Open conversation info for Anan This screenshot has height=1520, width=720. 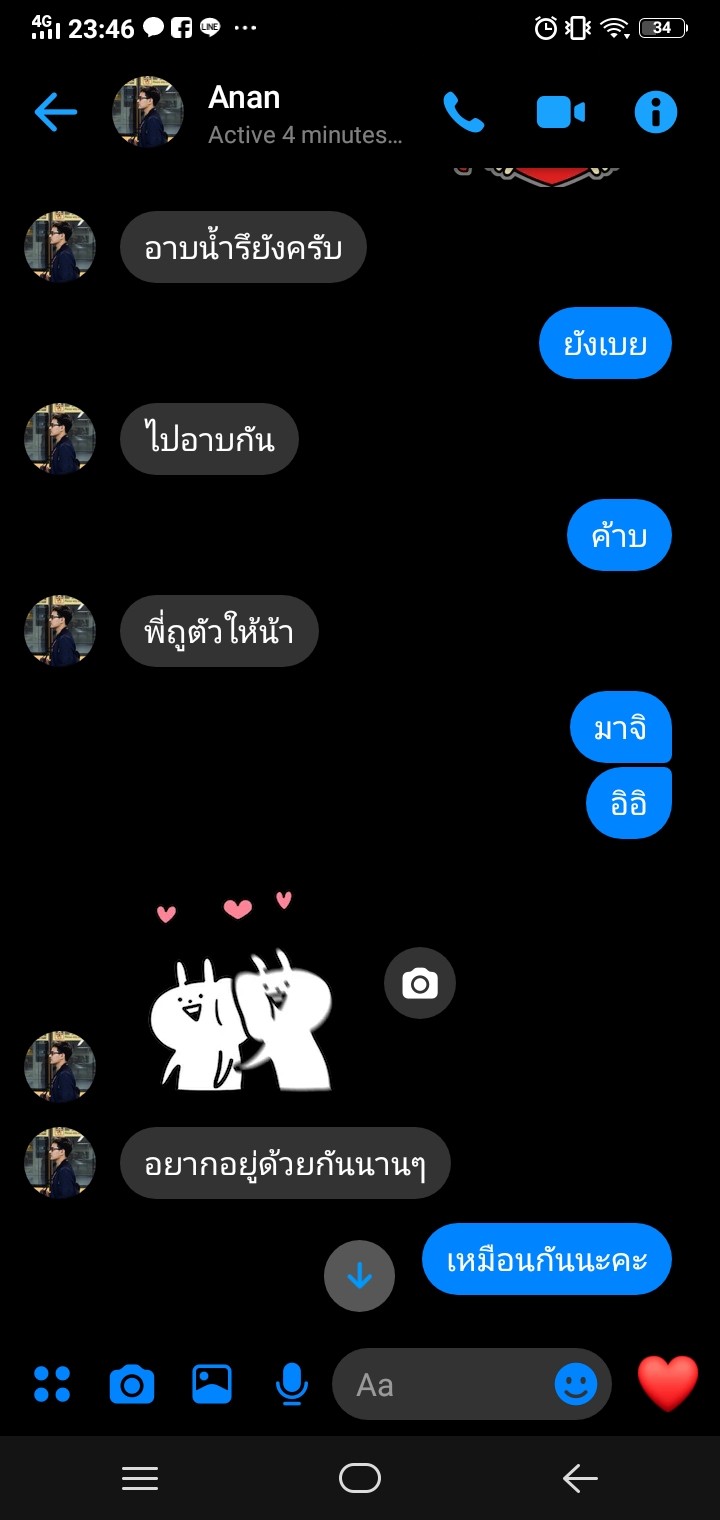click(656, 112)
